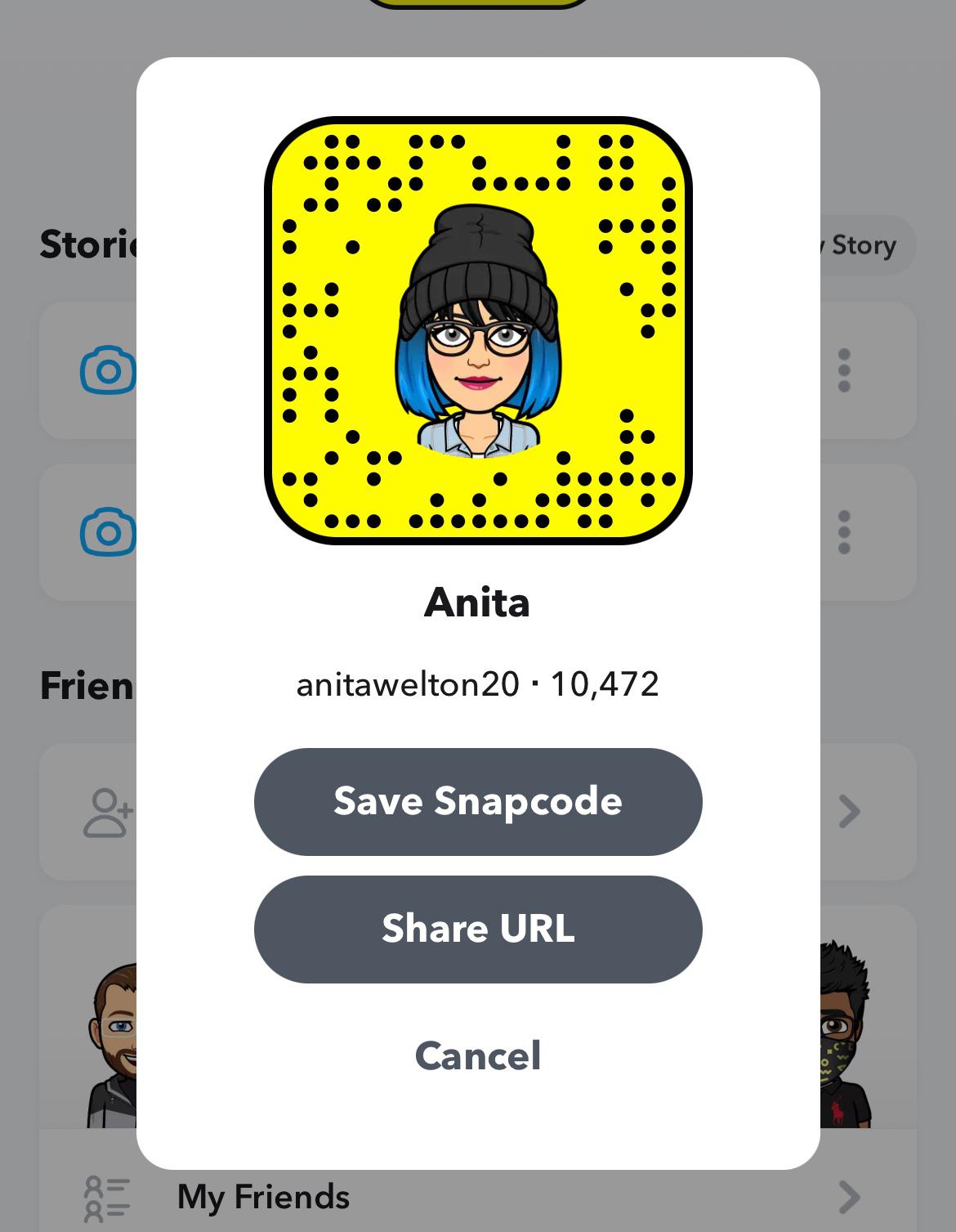This screenshot has width=956, height=1232.
Task: Save the Snapcode image
Action: click(x=478, y=801)
